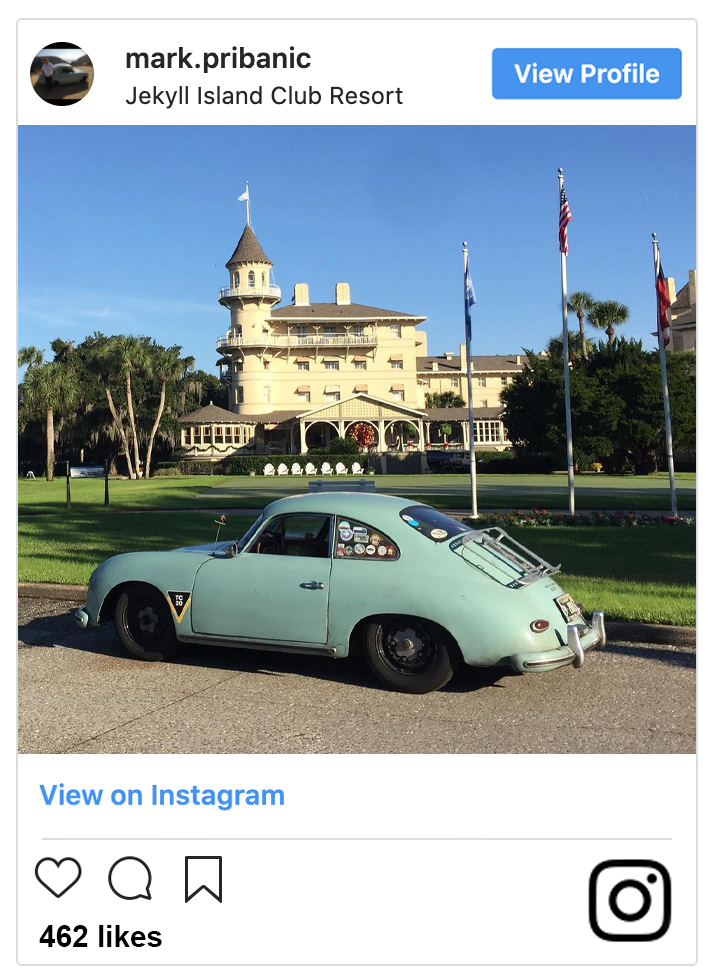This screenshot has height=979, width=714.
Task: Follow the View on Instagram link
Action: pyautogui.click(x=162, y=795)
